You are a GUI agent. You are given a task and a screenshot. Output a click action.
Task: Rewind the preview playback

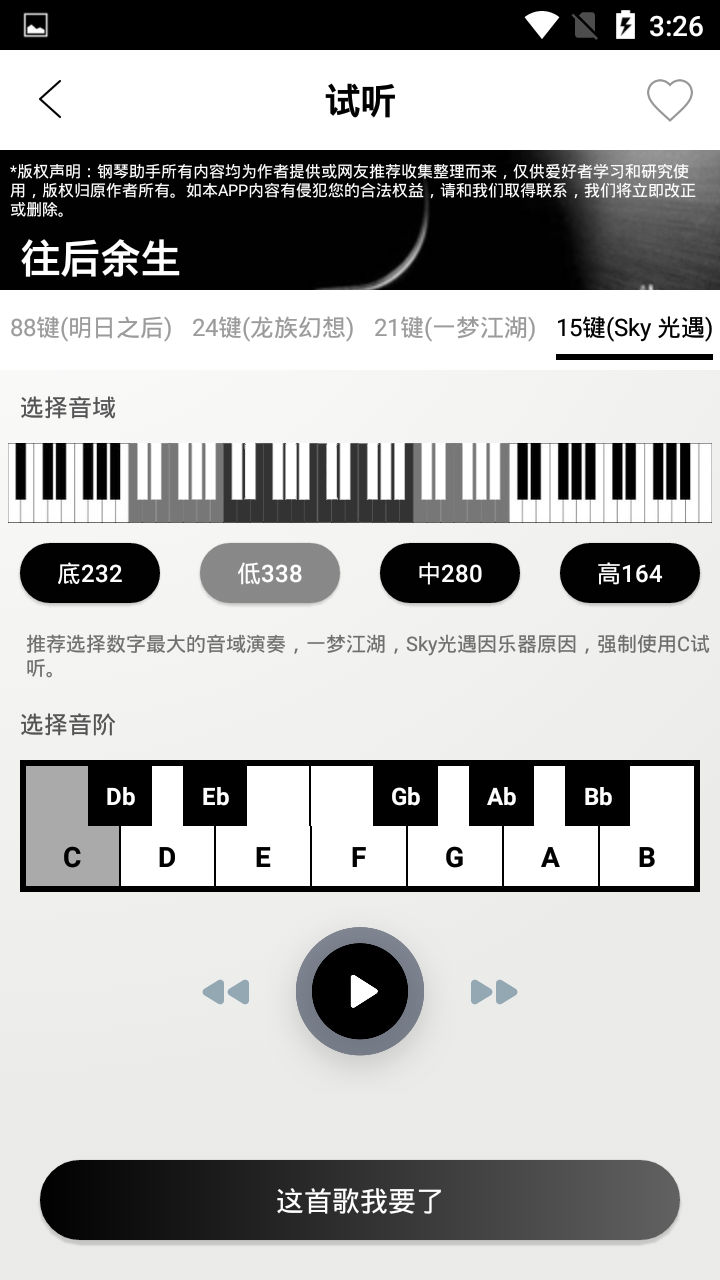[226, 992]
